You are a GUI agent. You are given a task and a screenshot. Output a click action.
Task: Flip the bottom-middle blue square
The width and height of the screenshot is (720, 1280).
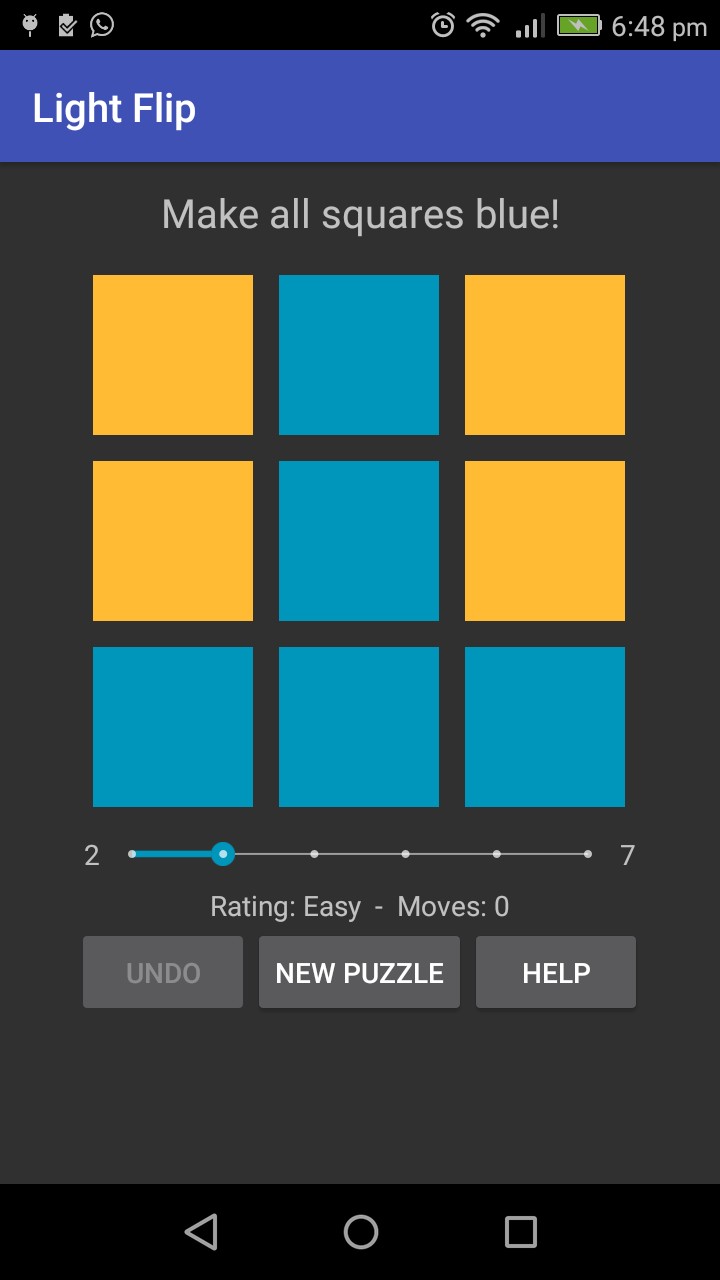pos(359,727)
